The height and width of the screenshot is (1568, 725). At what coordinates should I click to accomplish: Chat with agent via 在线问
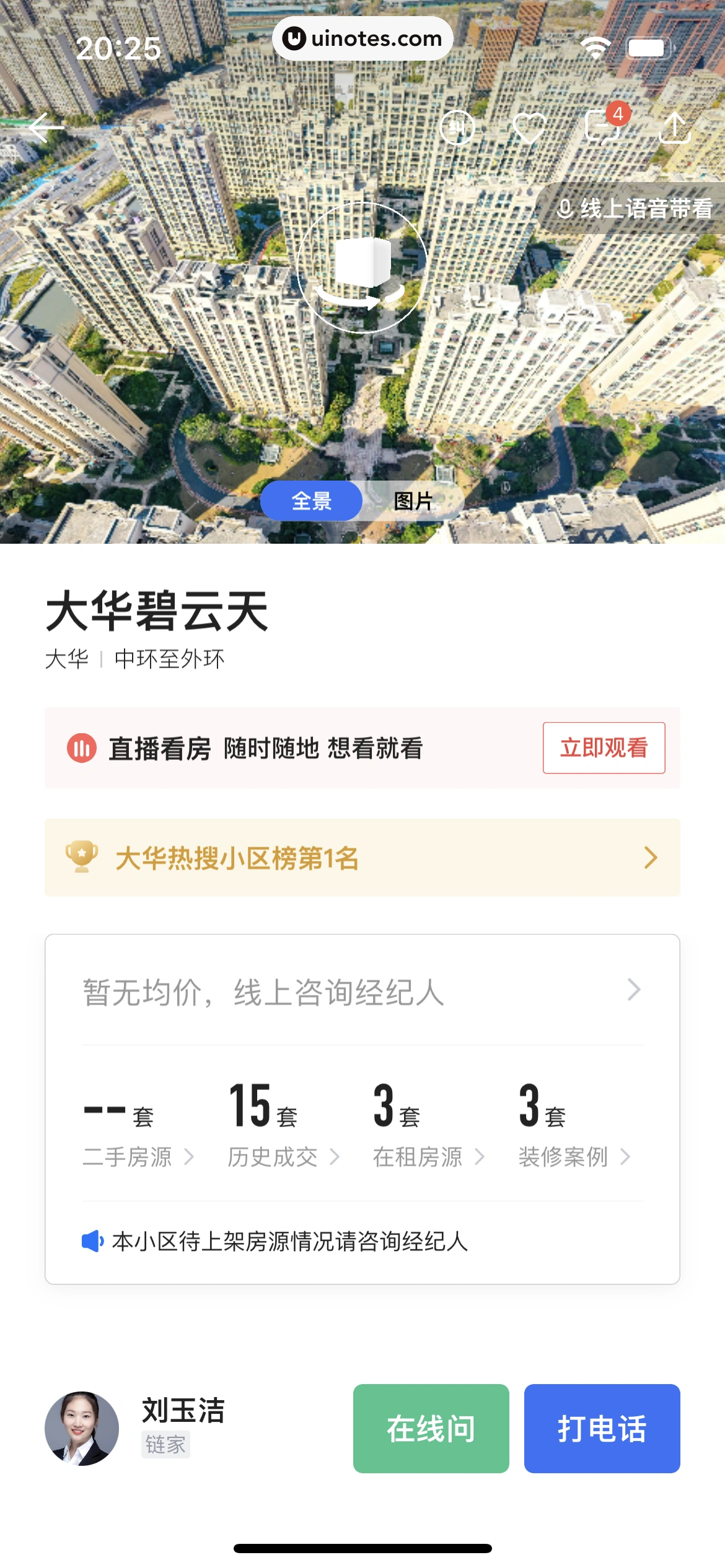pos(431,1428)
